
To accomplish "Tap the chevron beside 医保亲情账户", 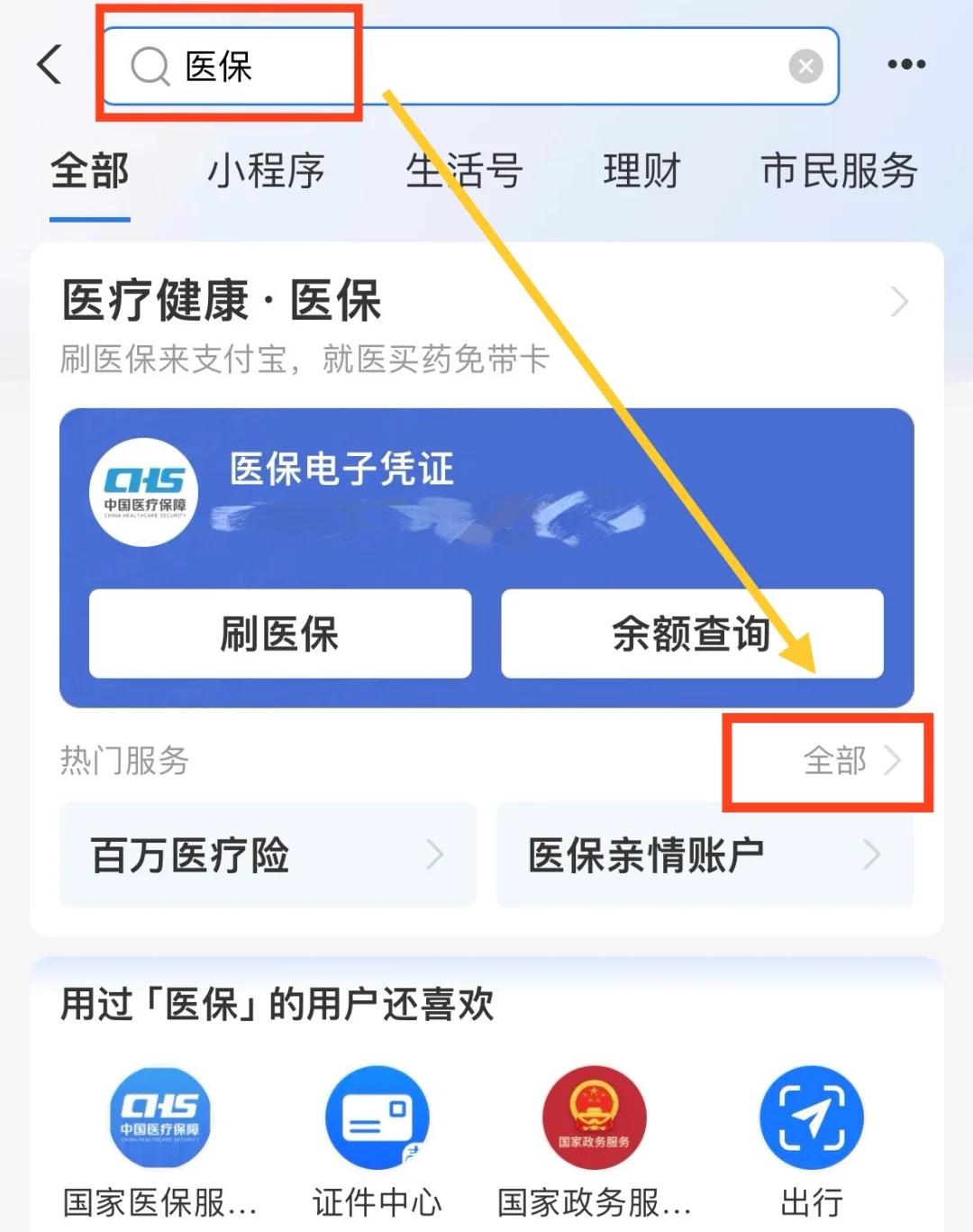I will coord(869,854).
